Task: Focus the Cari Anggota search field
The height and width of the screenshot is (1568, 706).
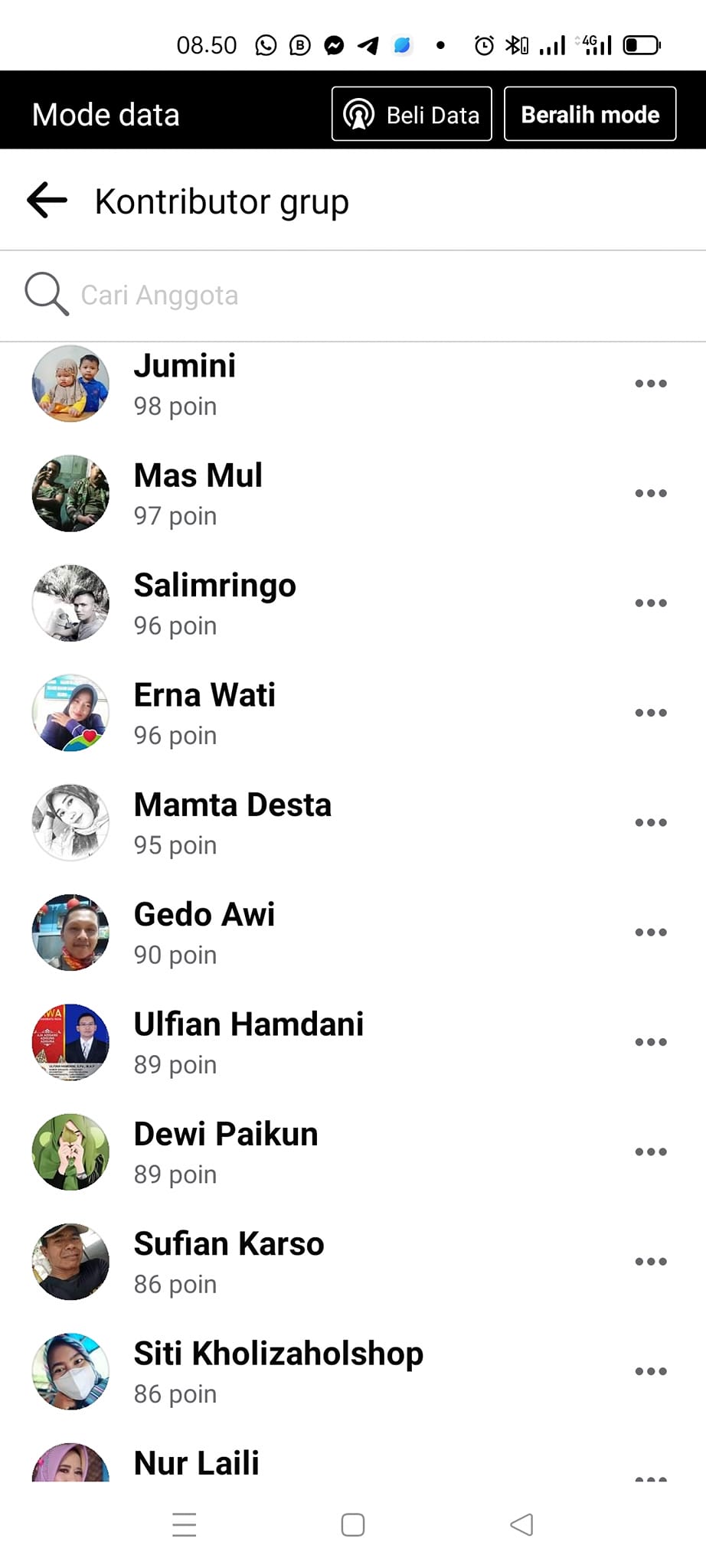Action: coord(306,296)
